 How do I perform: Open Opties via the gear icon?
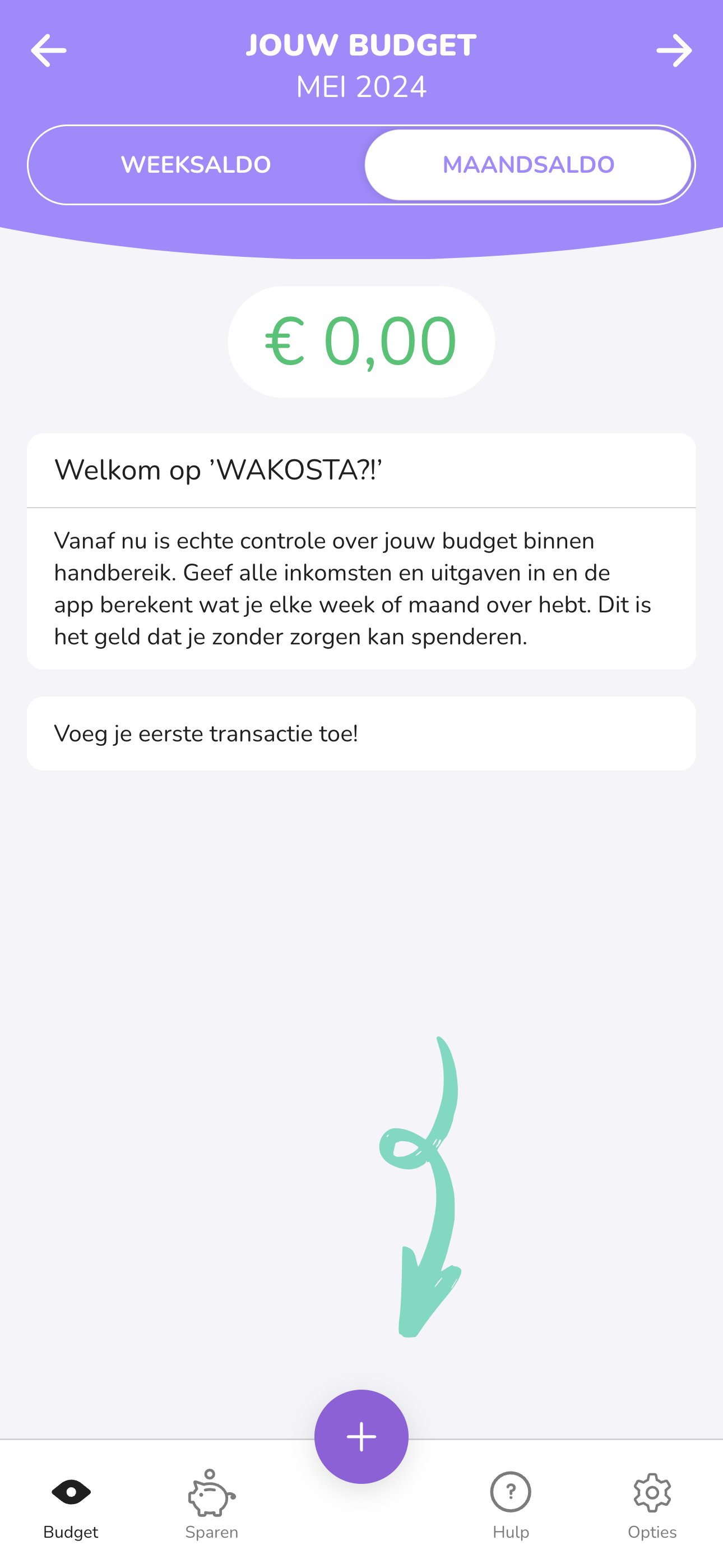pos(652,1492)
